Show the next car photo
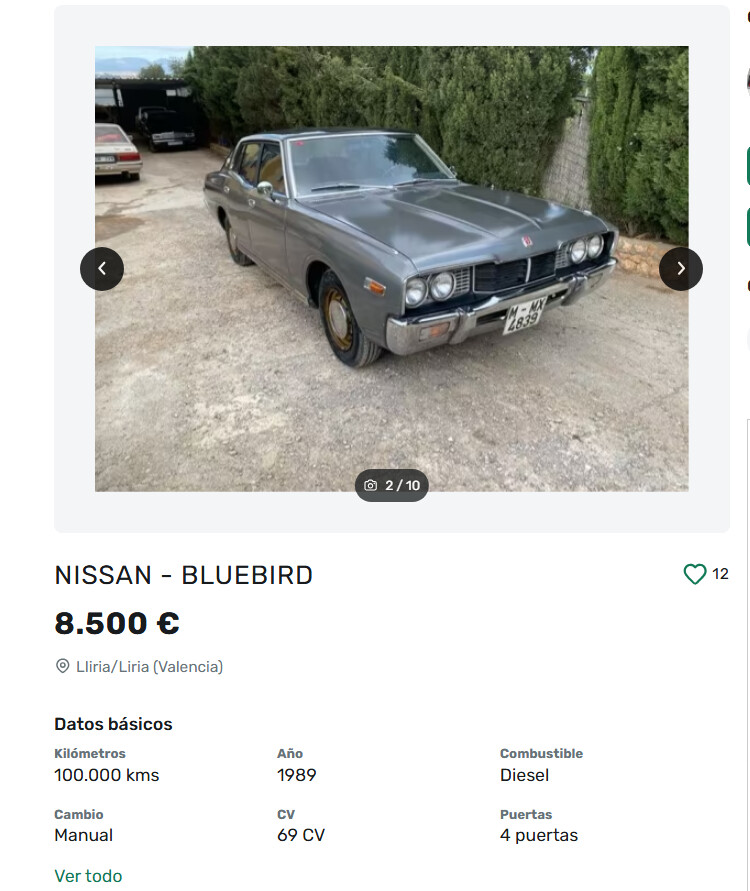Viewport: 750px width, 891px height. click(x=680, y=269)
